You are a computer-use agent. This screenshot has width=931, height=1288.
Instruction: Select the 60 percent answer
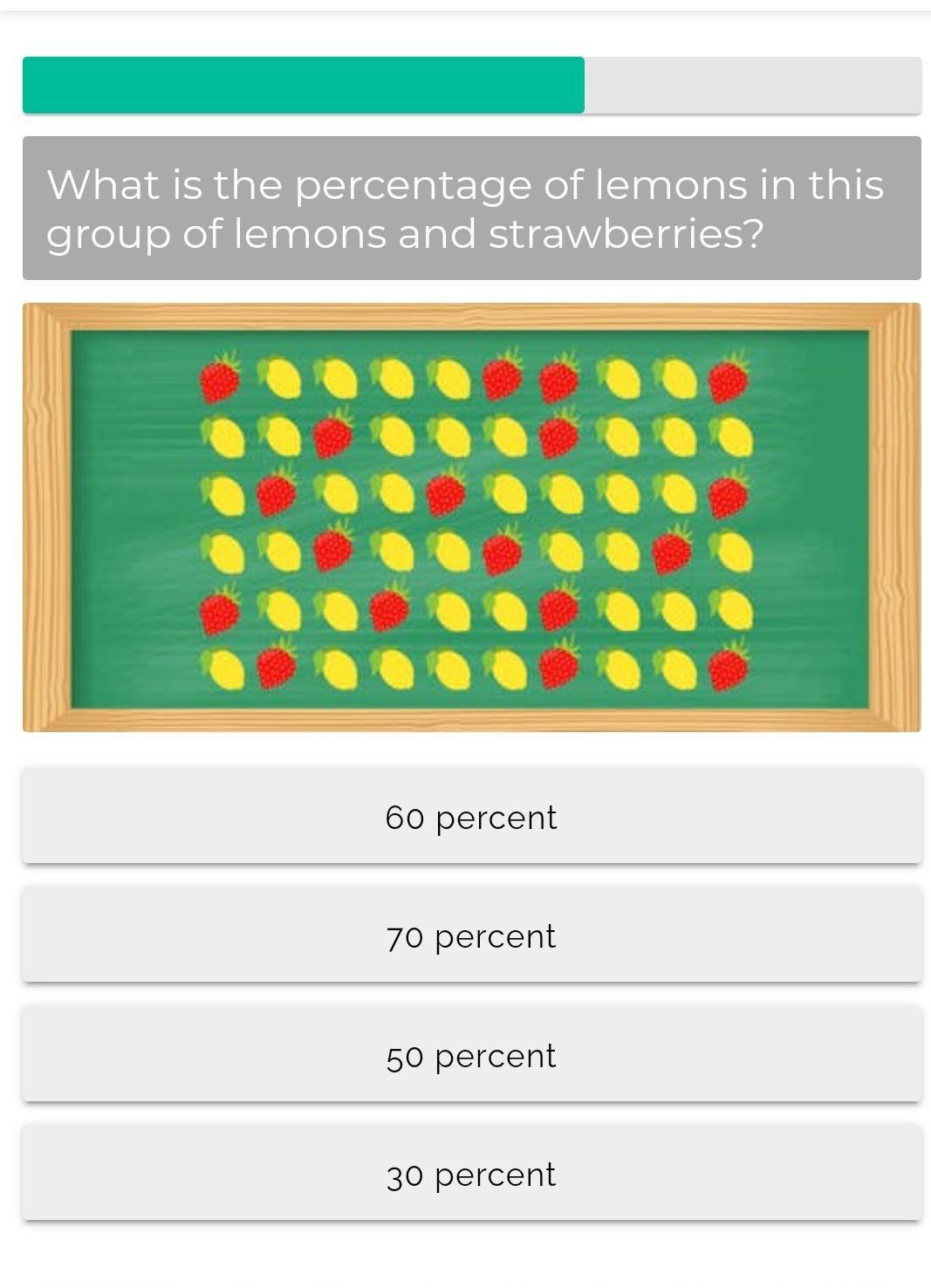coord(471,817)
